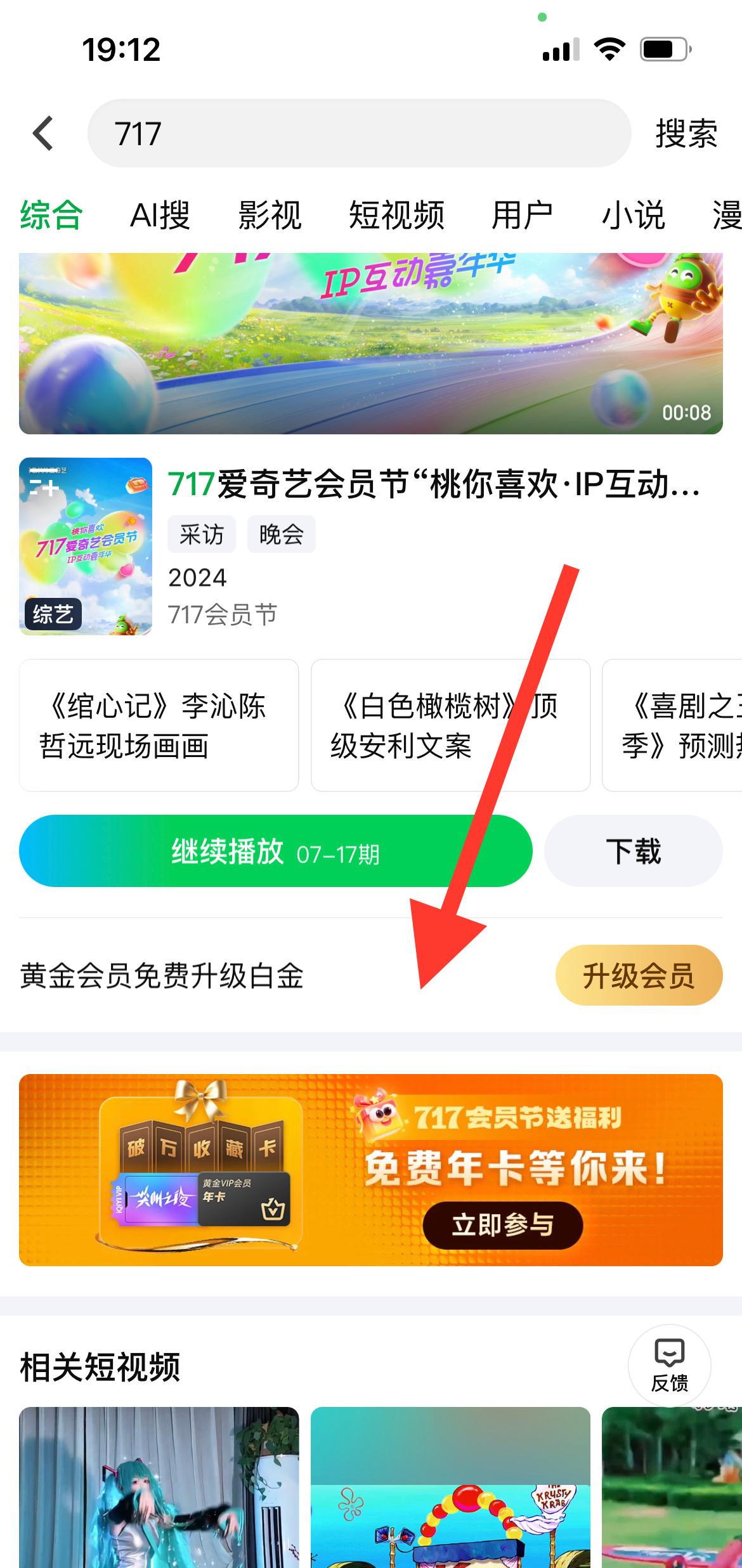
Task: Select the 晚会 tag
Action: click(x=282, y=534)
